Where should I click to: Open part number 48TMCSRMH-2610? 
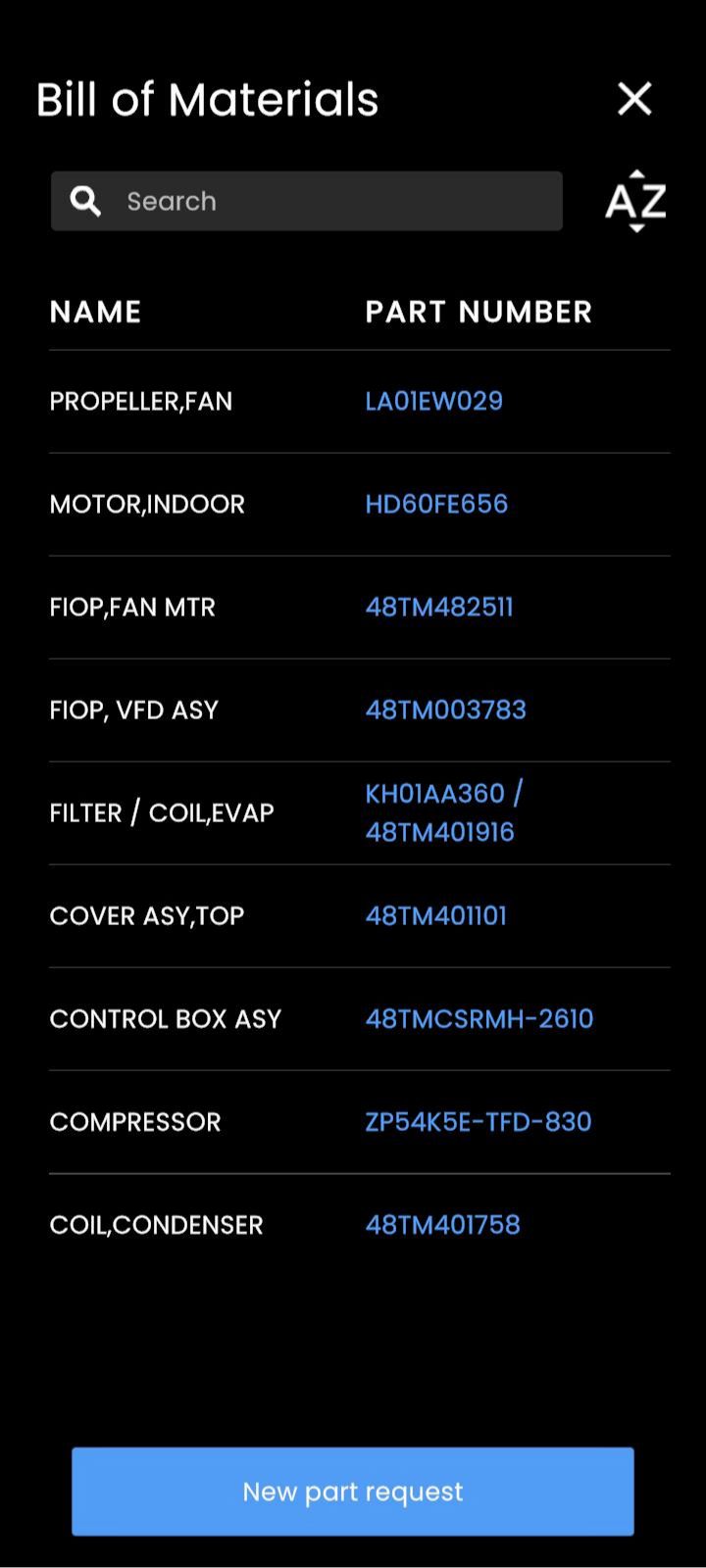[479, 1018]
